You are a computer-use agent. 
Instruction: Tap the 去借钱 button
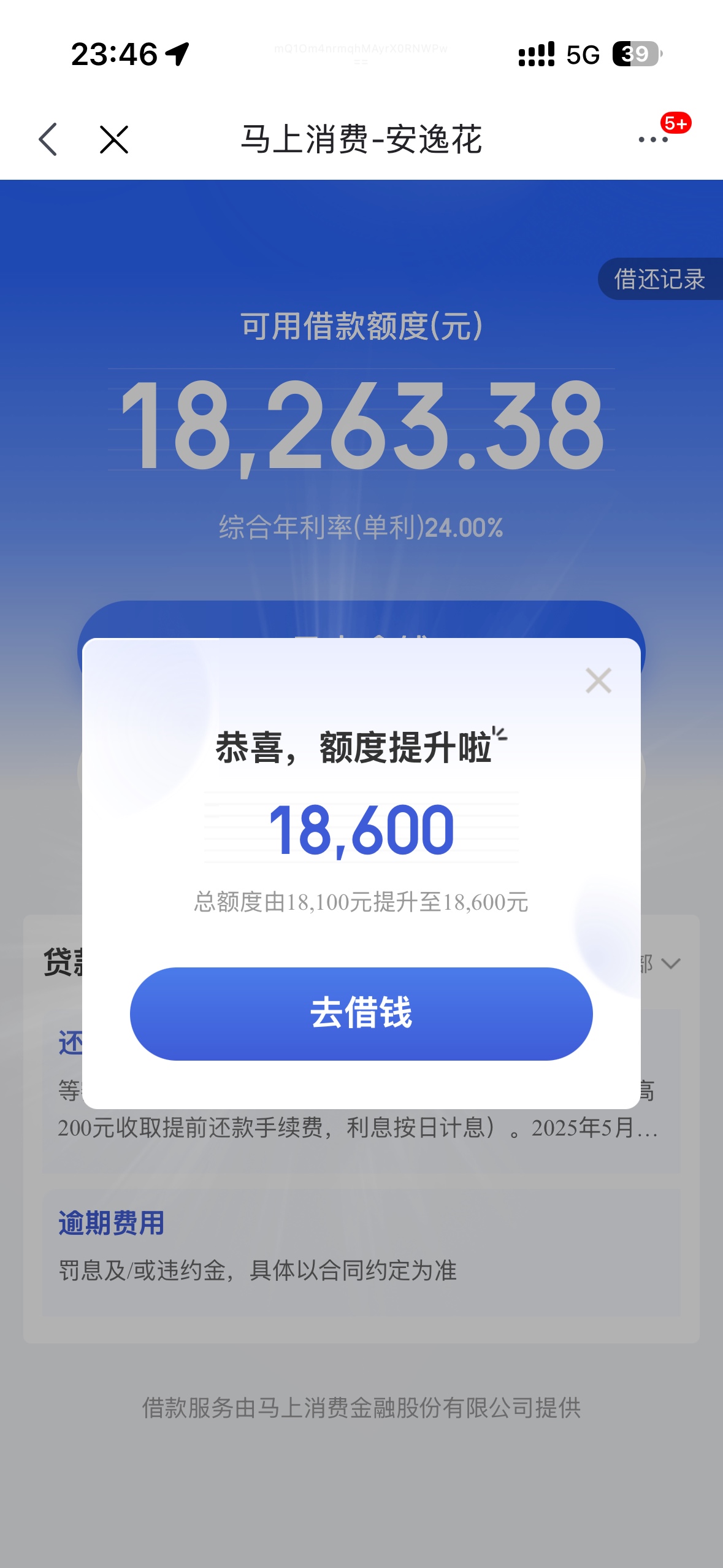point(361,1013)
